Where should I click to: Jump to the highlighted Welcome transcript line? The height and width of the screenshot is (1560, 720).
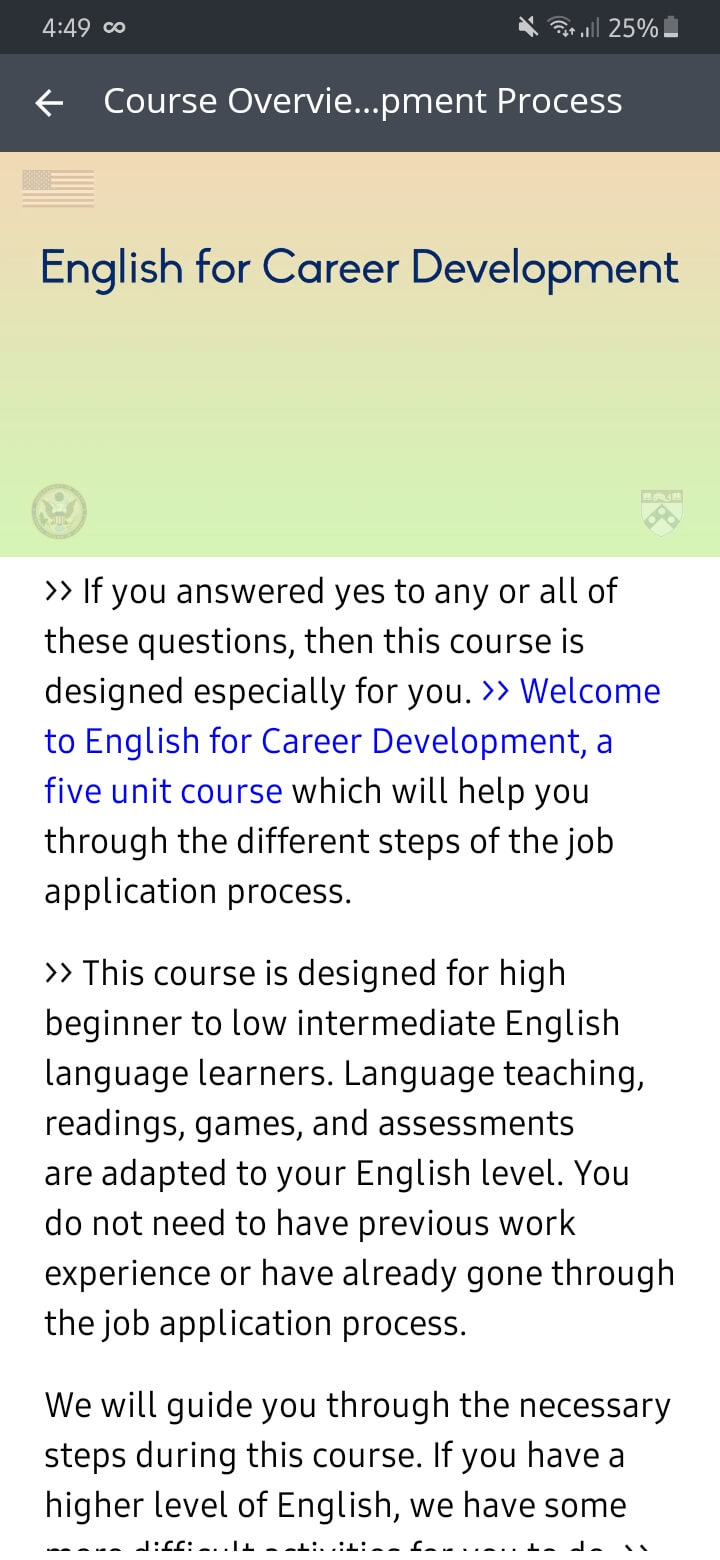pyautogui.click(x=328, y=741)
